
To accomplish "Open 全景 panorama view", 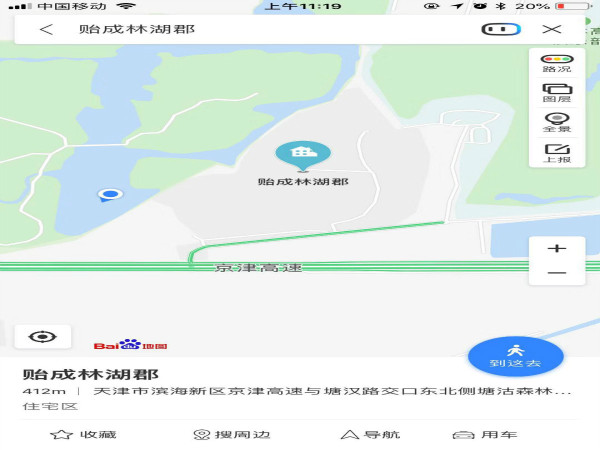I will (x=557, y=124).
